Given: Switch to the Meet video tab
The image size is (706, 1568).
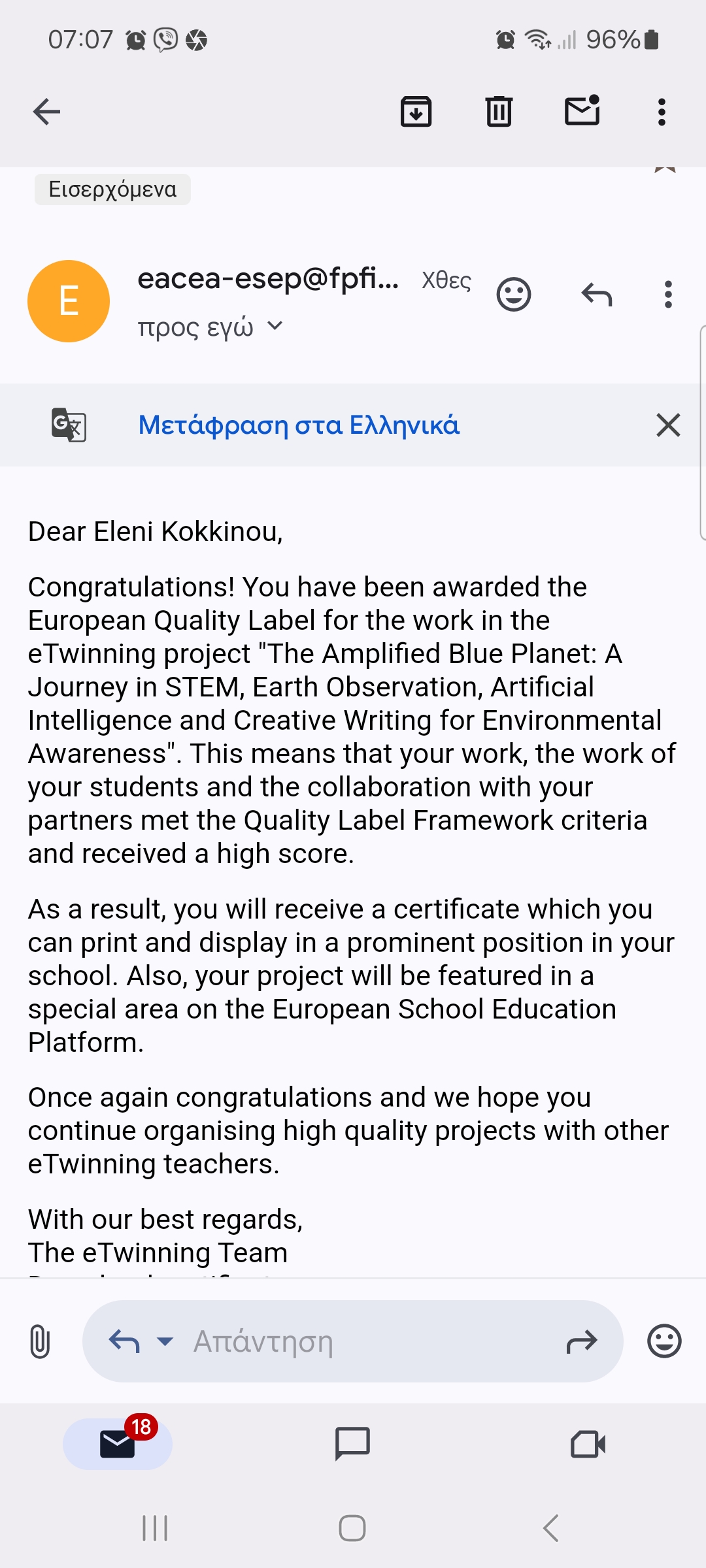Looking at the screenshot, I should pos(588,1443).
